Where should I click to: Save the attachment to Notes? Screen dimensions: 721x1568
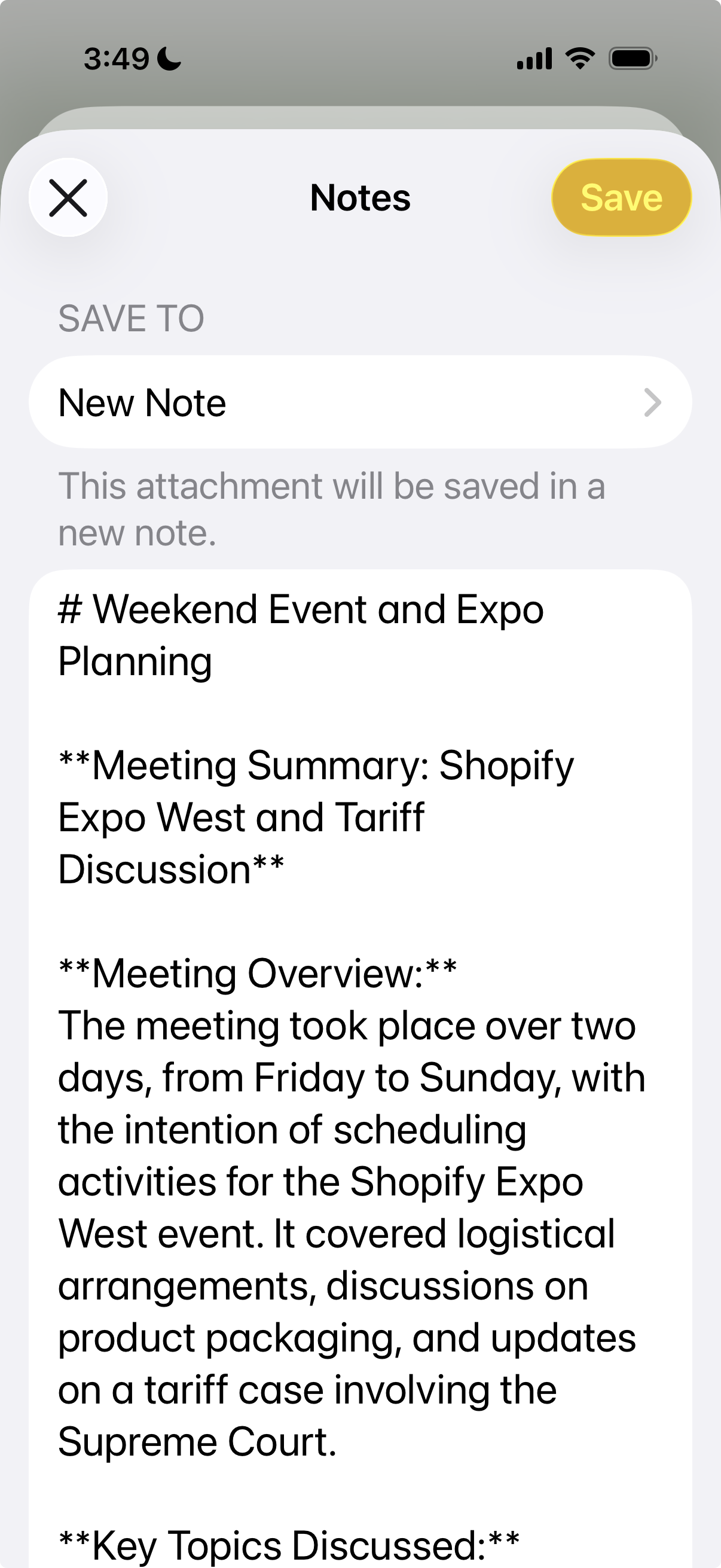621,197
